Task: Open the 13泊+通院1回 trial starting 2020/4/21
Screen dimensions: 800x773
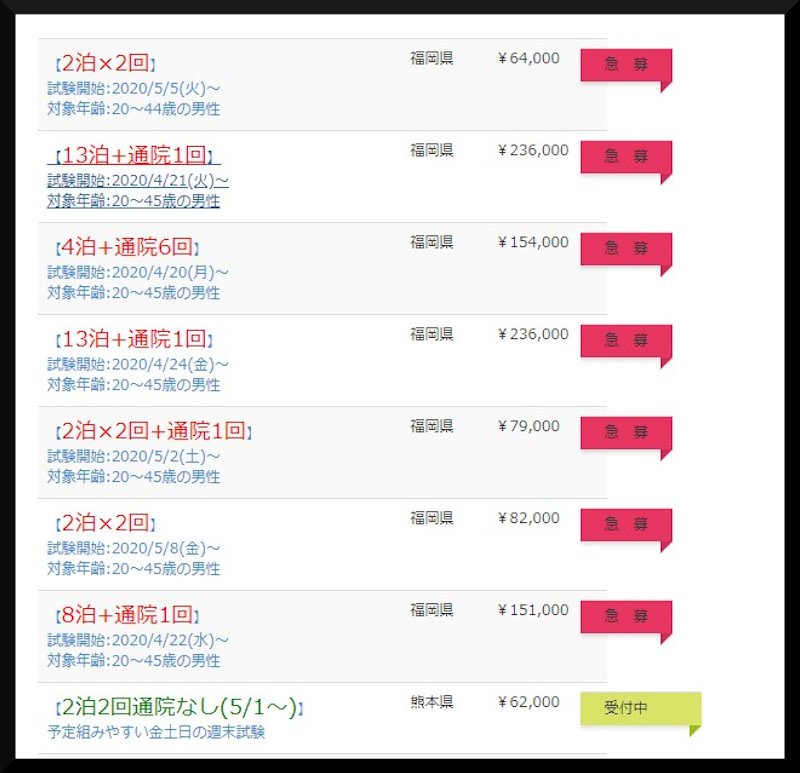Action: [133, 155]
